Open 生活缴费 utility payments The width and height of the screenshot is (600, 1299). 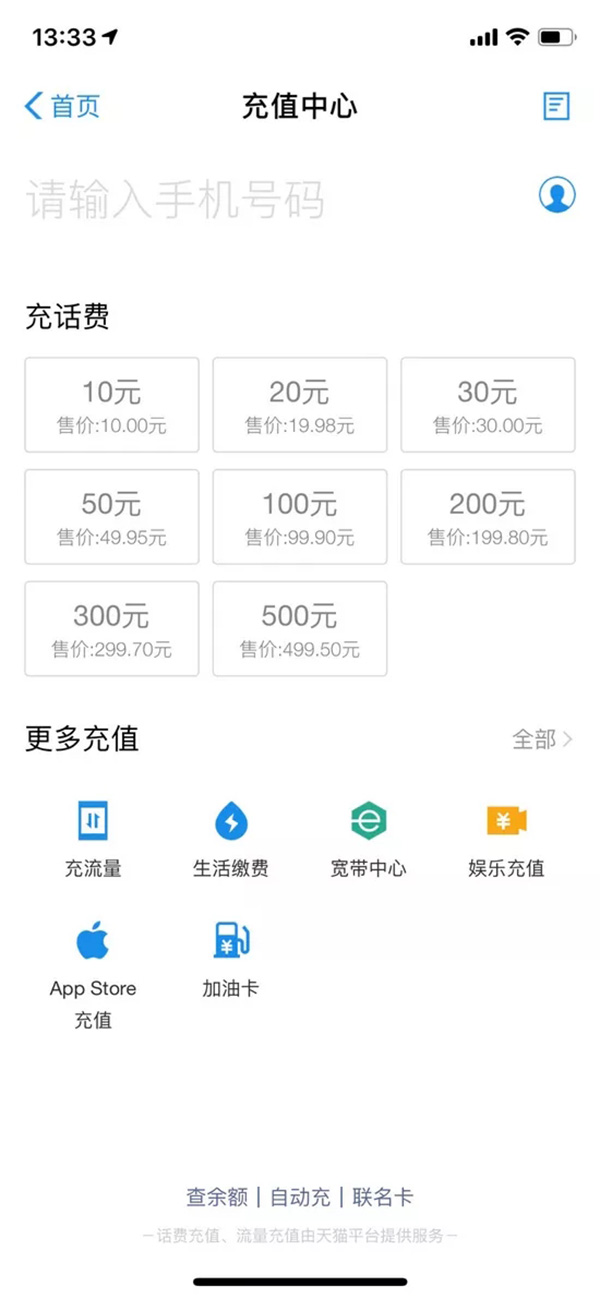231,838
